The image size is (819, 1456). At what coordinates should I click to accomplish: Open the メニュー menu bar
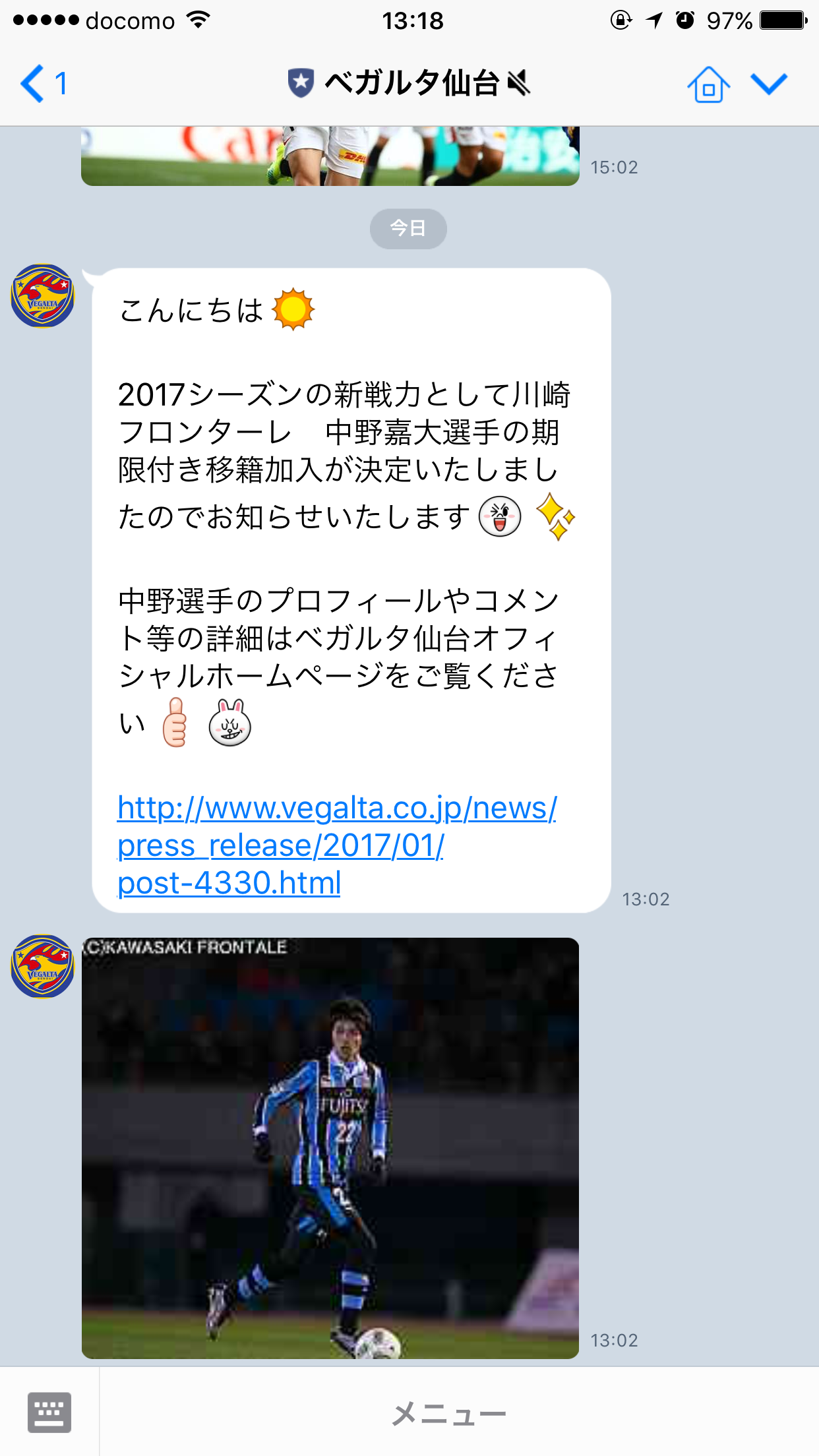pos(450,1414)
